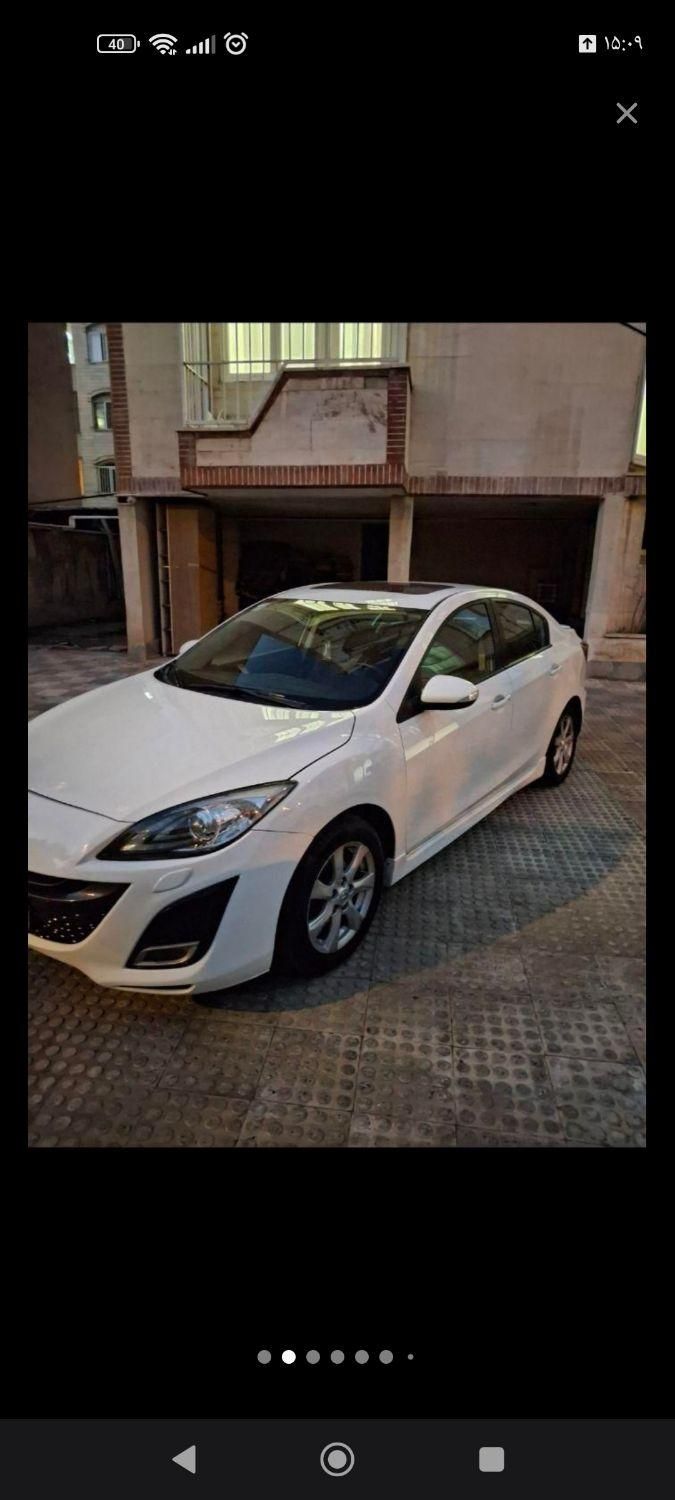Screen dimensions: 675x1500
Task: Open recent apps overview
Action: (x=491, y=1459)
